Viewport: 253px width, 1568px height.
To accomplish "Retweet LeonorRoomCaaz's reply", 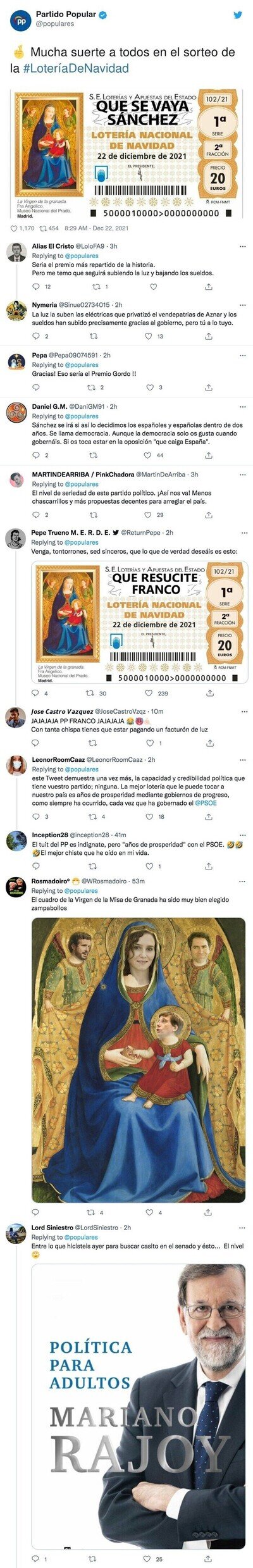I will (92, 817).
